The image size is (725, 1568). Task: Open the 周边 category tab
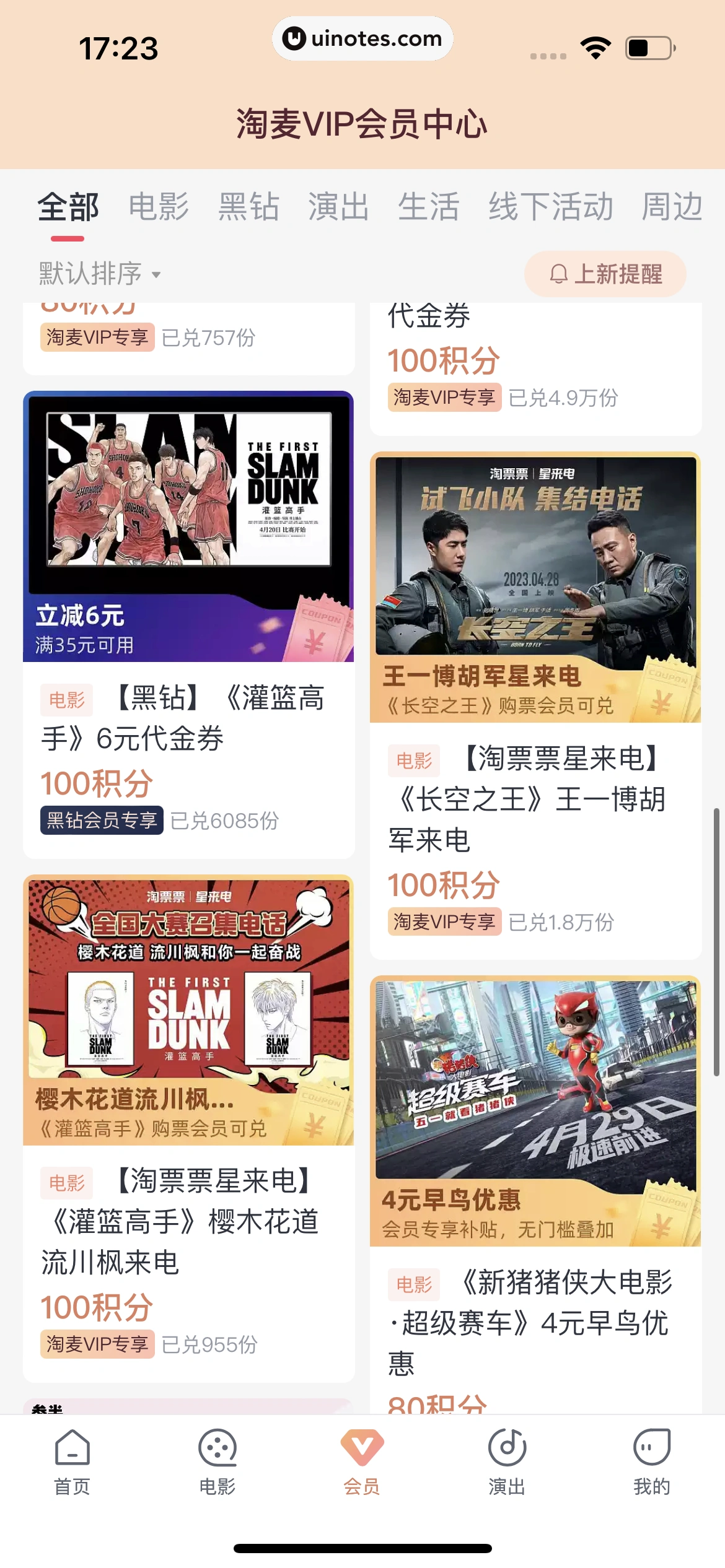click(672, 207)
